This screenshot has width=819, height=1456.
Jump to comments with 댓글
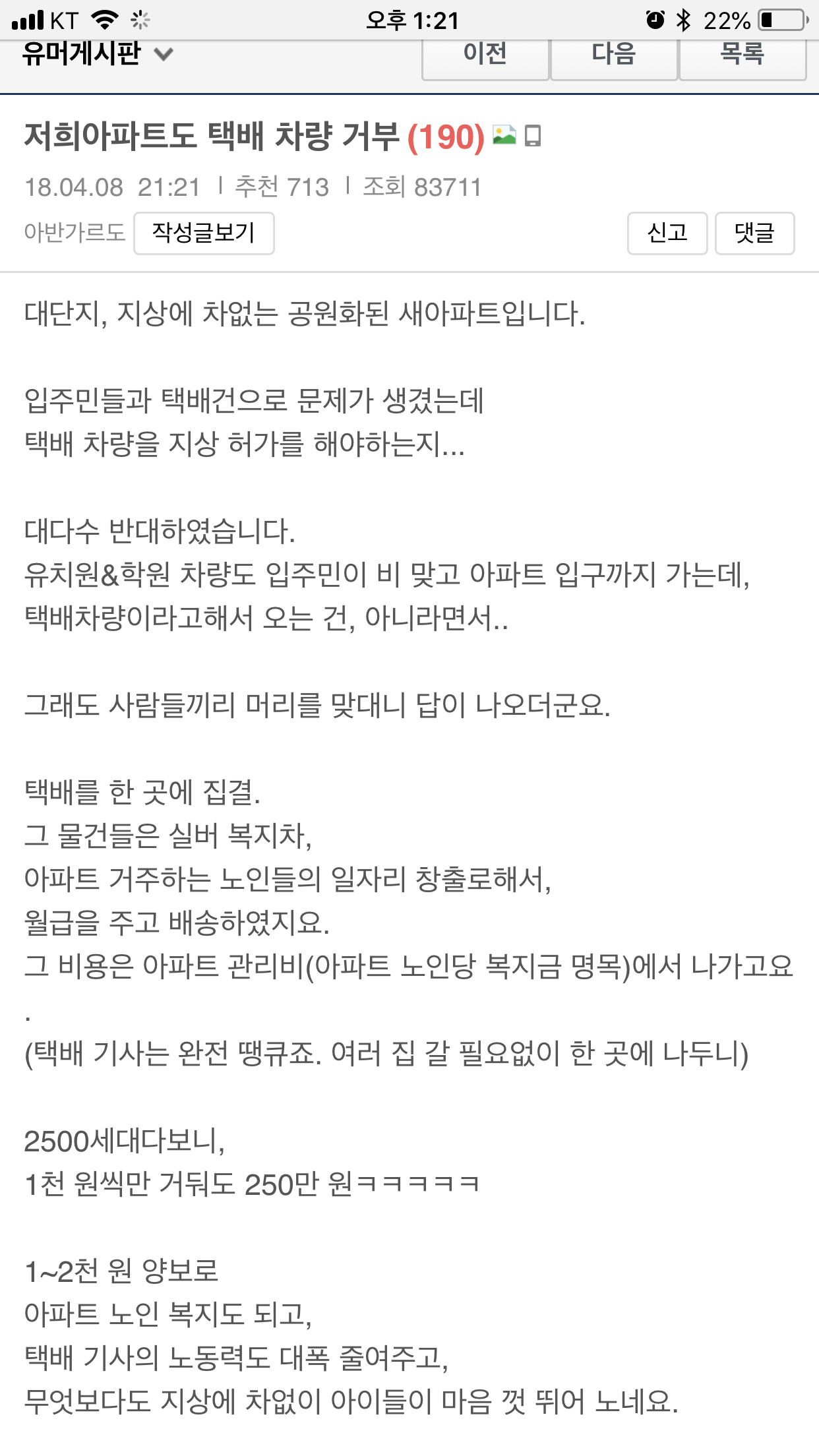pyautogui.click(x=754, y=233)
